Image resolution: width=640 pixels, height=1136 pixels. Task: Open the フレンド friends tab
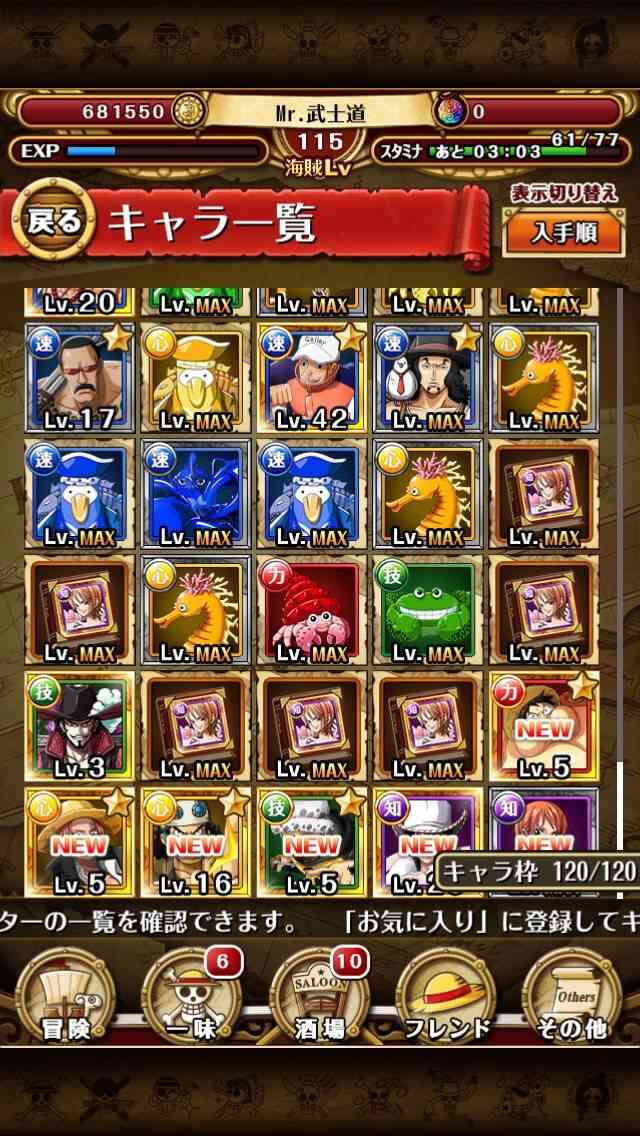tap(446, 994)
